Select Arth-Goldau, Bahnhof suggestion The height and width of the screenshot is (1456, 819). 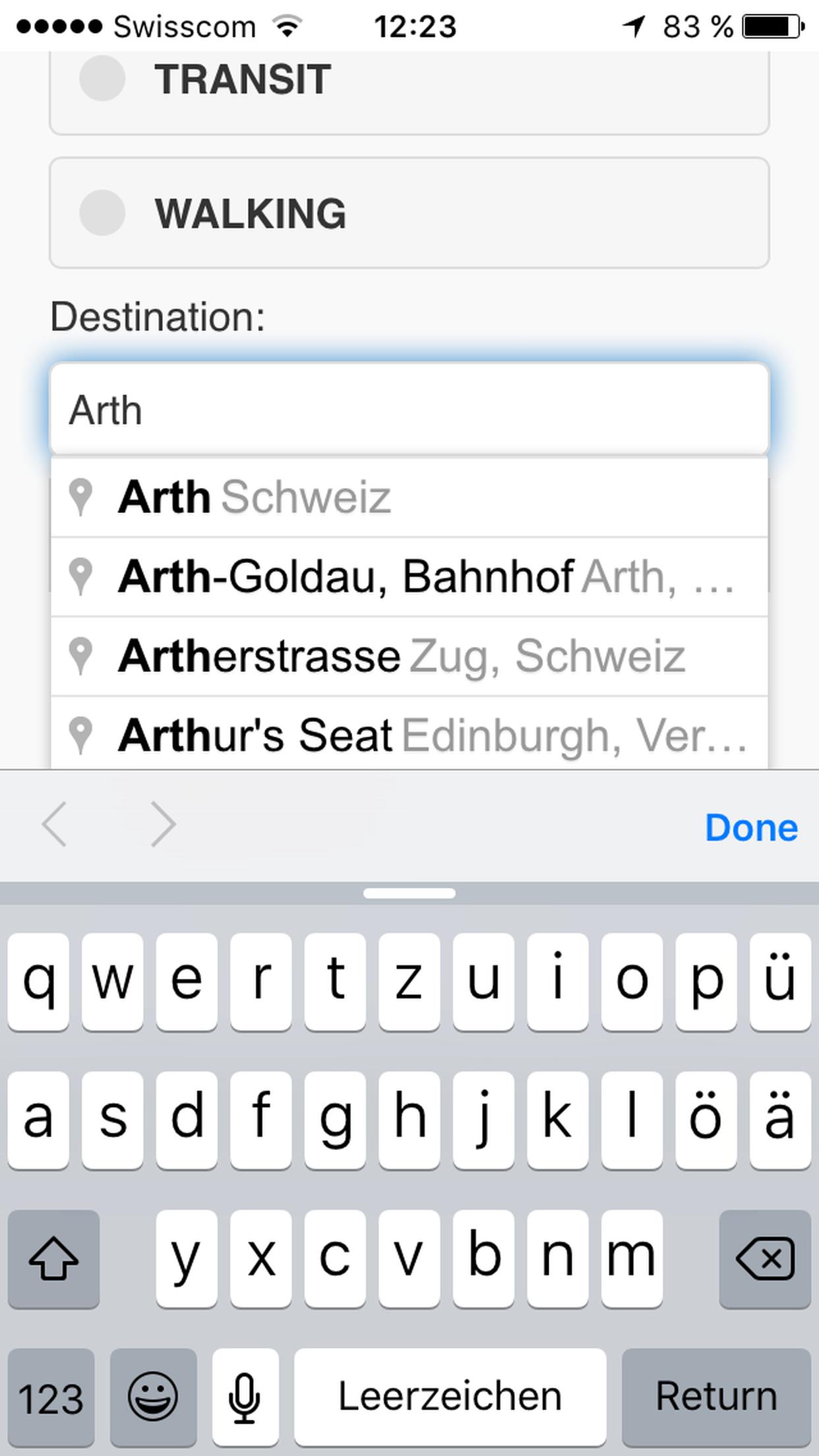tap(409, 577)
